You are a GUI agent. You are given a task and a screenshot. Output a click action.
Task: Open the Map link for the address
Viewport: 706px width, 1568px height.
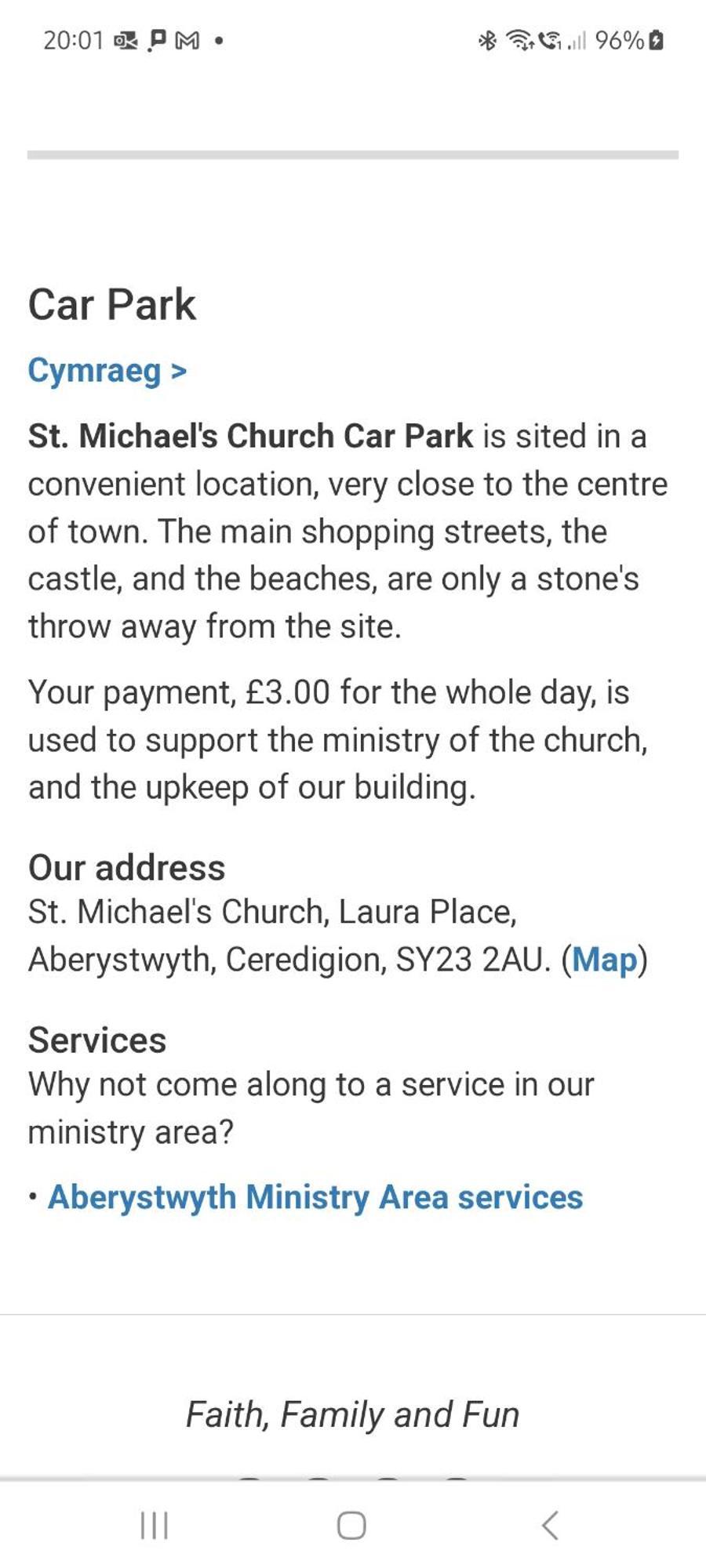[604, 960]
